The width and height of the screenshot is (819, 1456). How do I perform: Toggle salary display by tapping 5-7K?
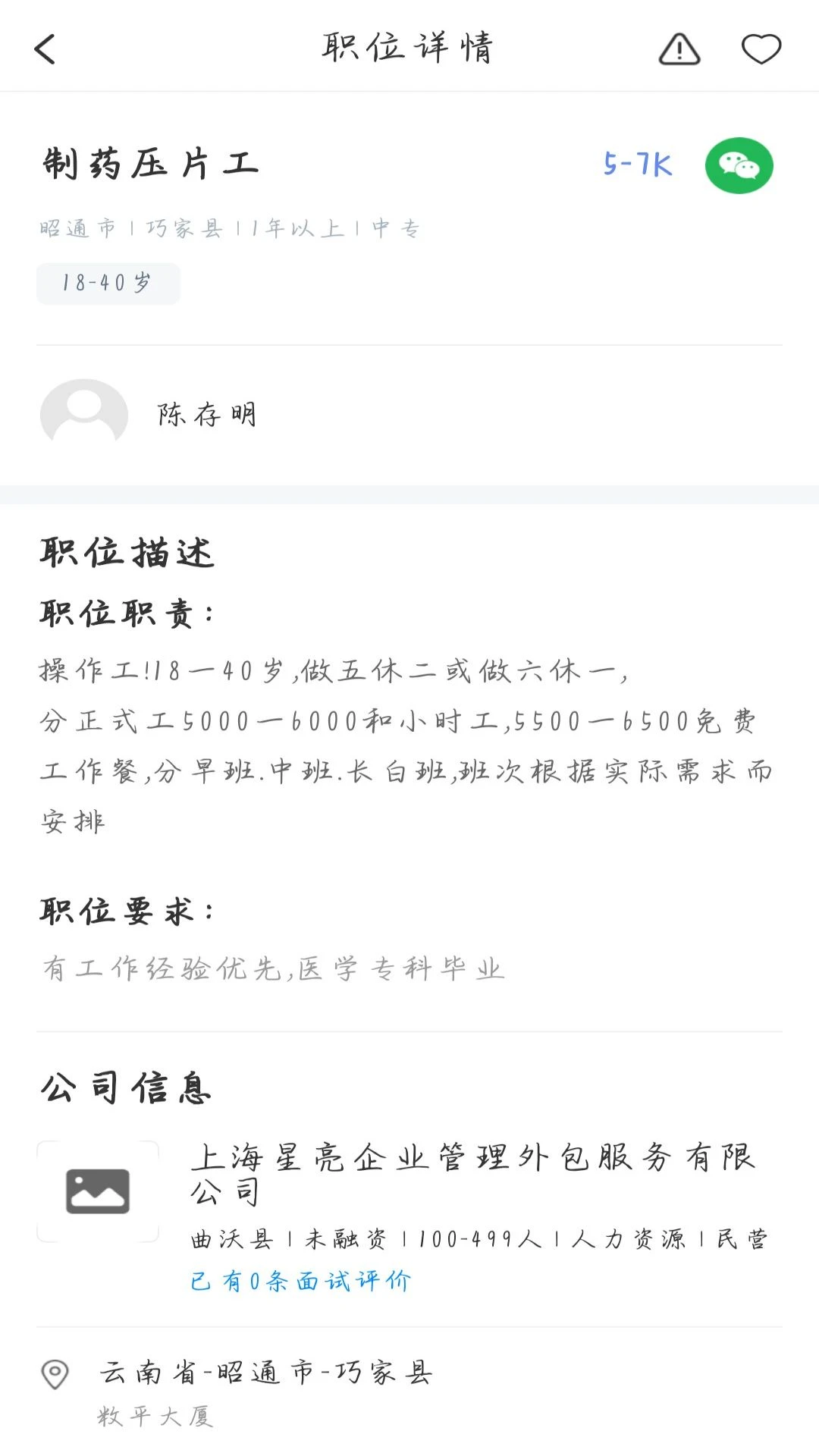[637, 165]
